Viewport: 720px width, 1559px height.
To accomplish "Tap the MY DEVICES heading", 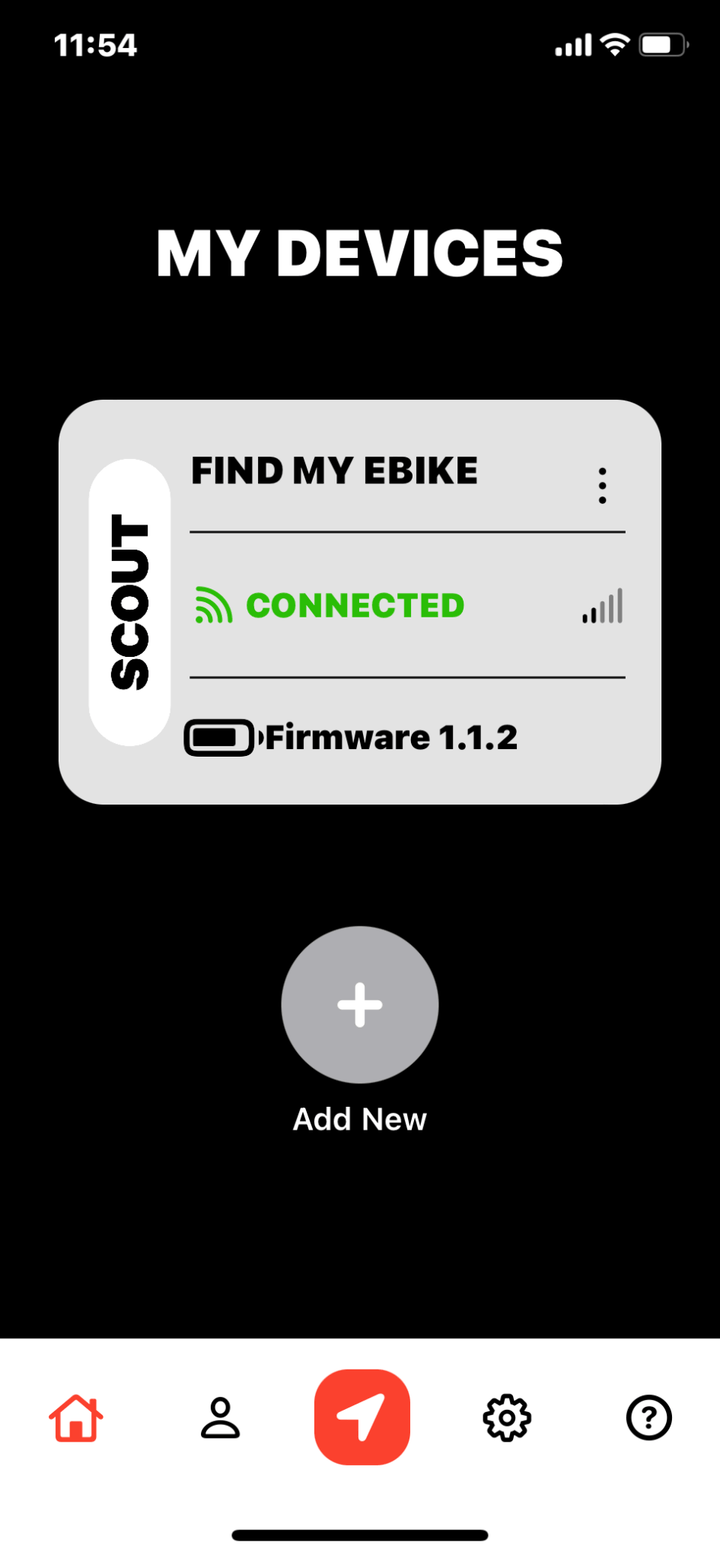I will coord(360,253).
